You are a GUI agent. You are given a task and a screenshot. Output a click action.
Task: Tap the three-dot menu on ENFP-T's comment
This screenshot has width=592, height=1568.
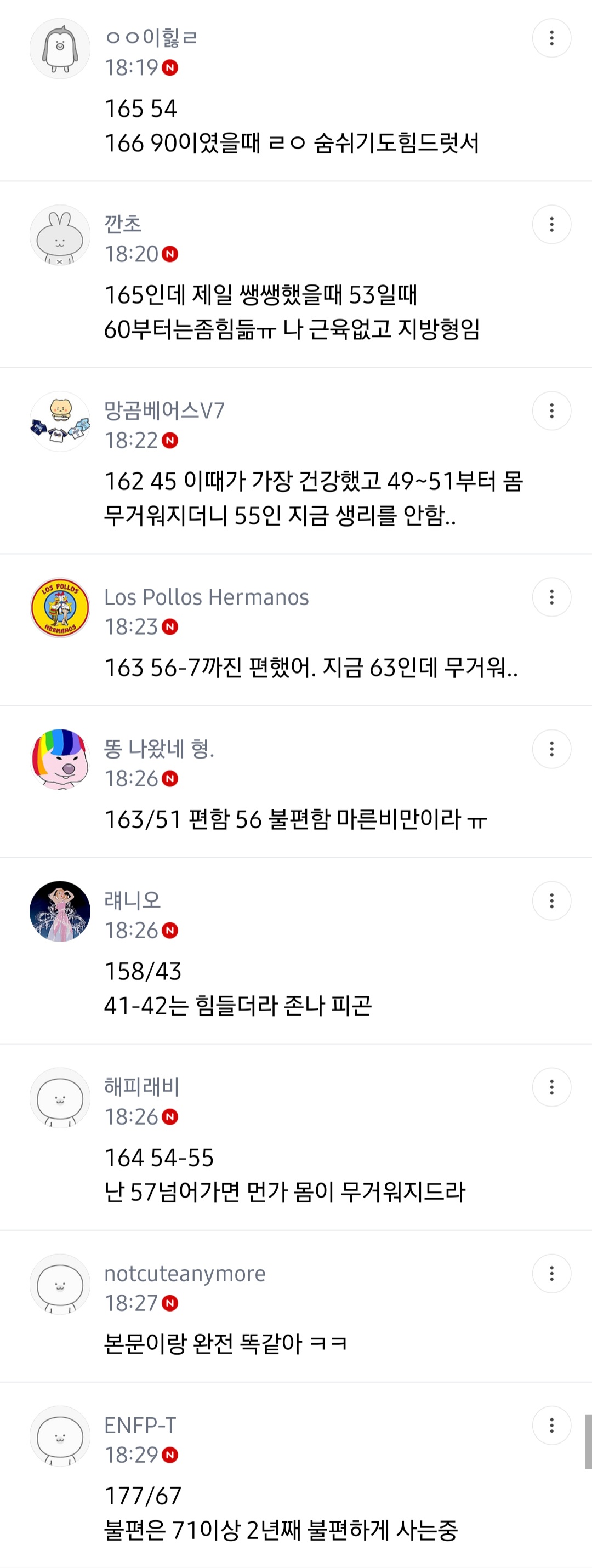tap(551, 1426)
